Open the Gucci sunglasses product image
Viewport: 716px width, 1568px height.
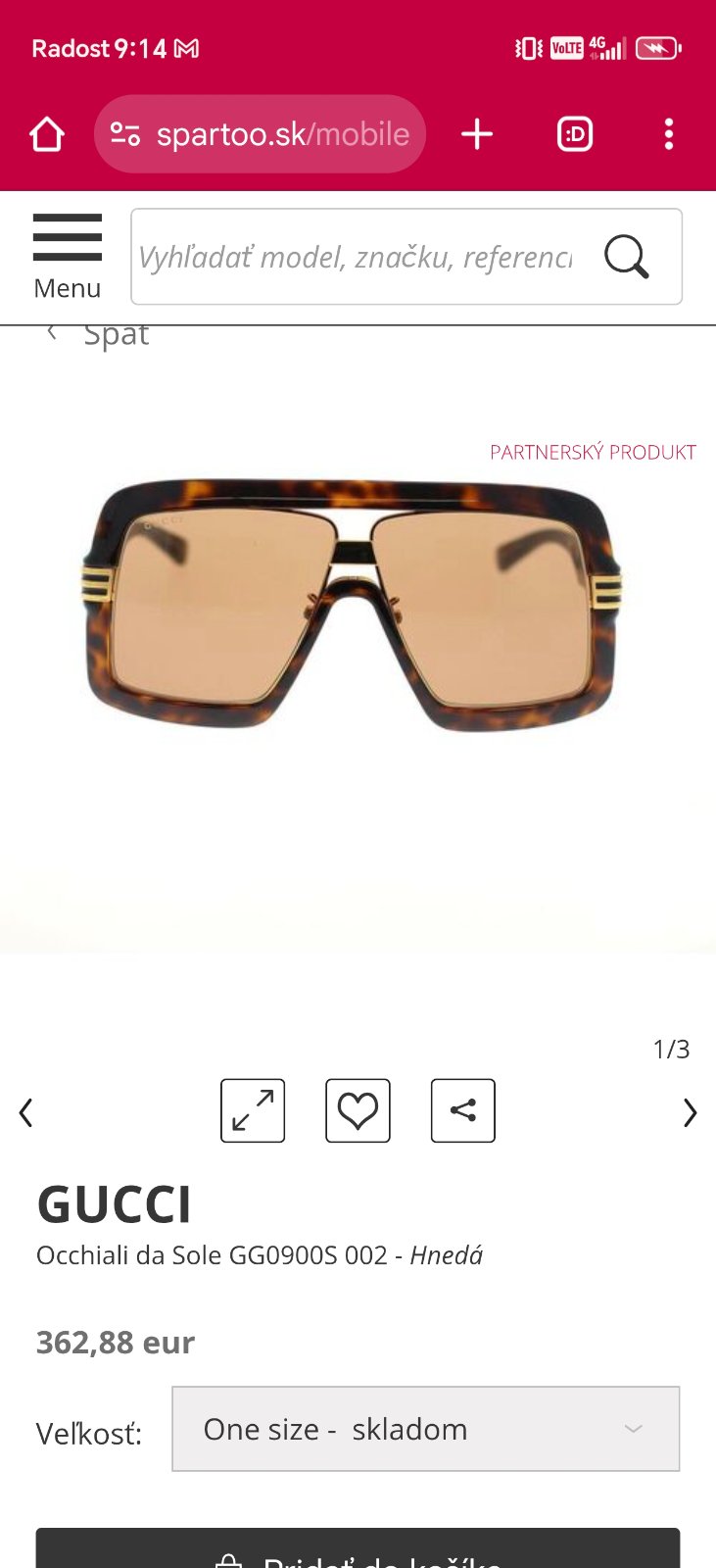tap(353, 603)
